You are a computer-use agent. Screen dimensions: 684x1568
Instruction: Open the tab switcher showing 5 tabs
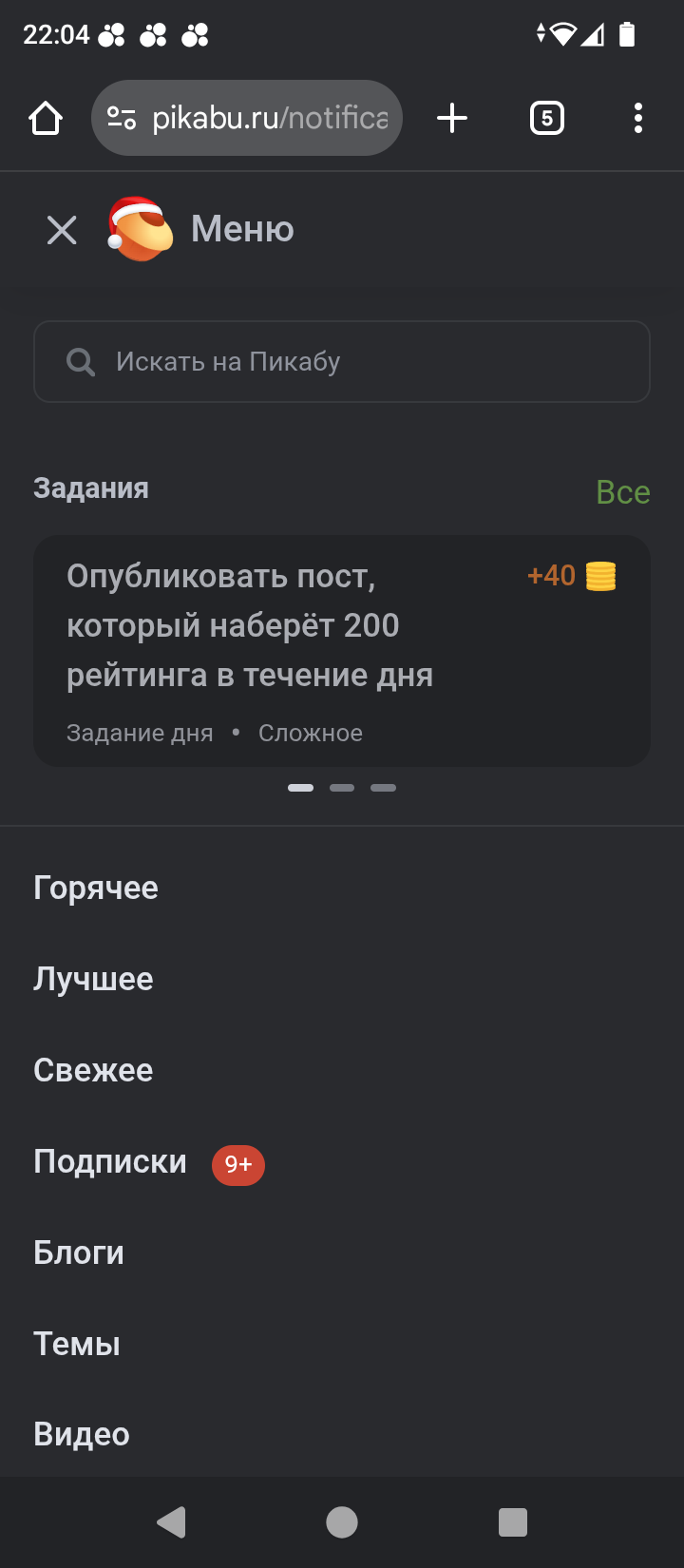(x=546, y=119)
